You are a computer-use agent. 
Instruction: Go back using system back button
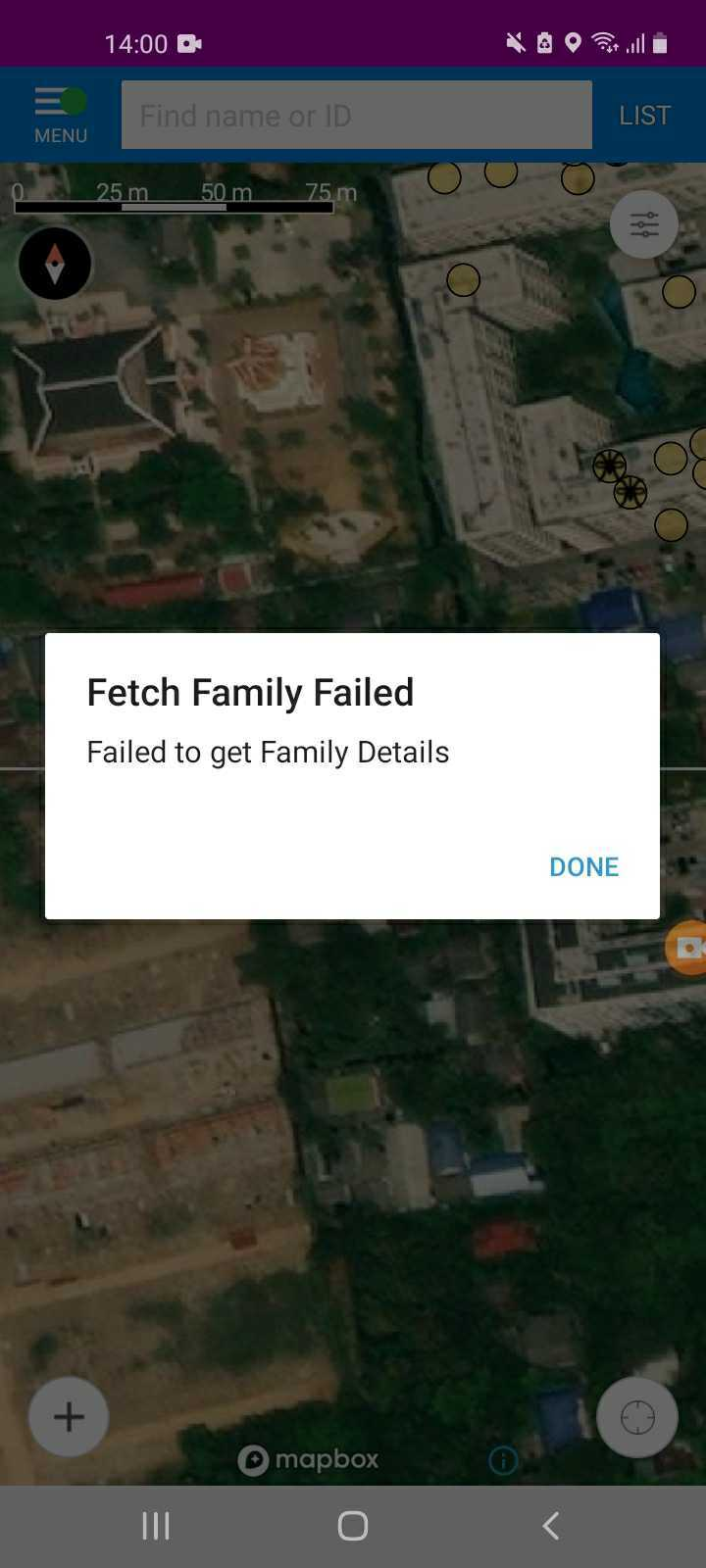(551, 1526)
